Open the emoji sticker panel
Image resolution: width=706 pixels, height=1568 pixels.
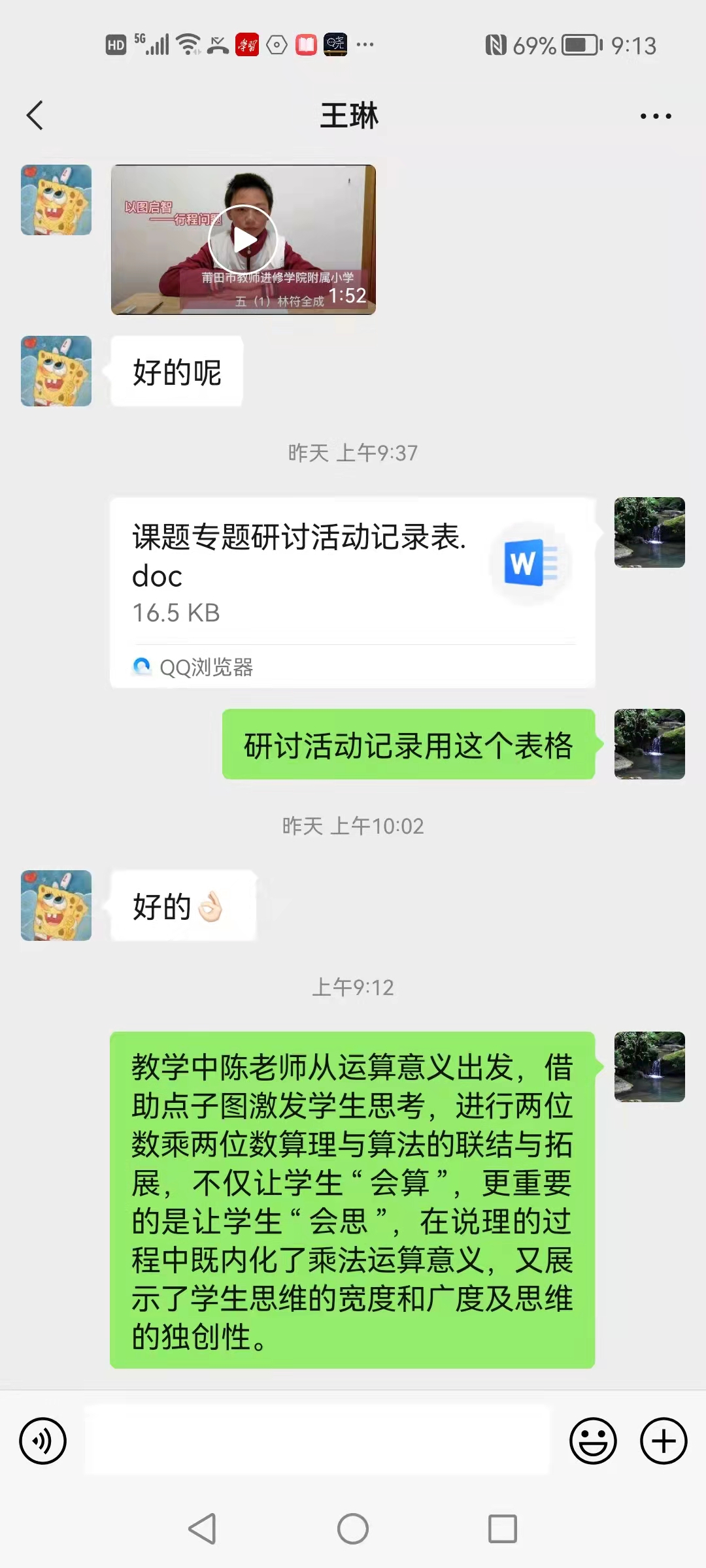(593, 1441)
